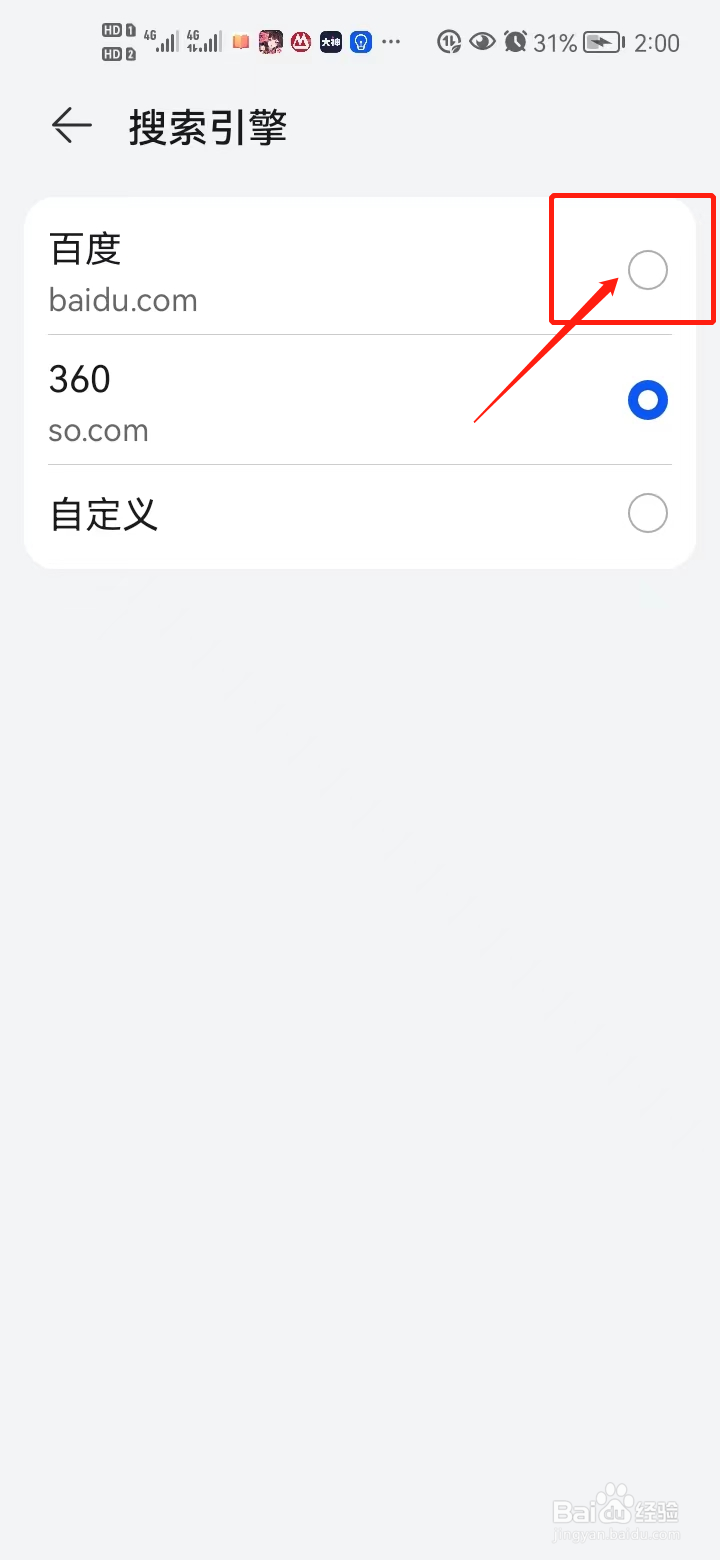Pick the 自定义 search engine option

point(360,515)
